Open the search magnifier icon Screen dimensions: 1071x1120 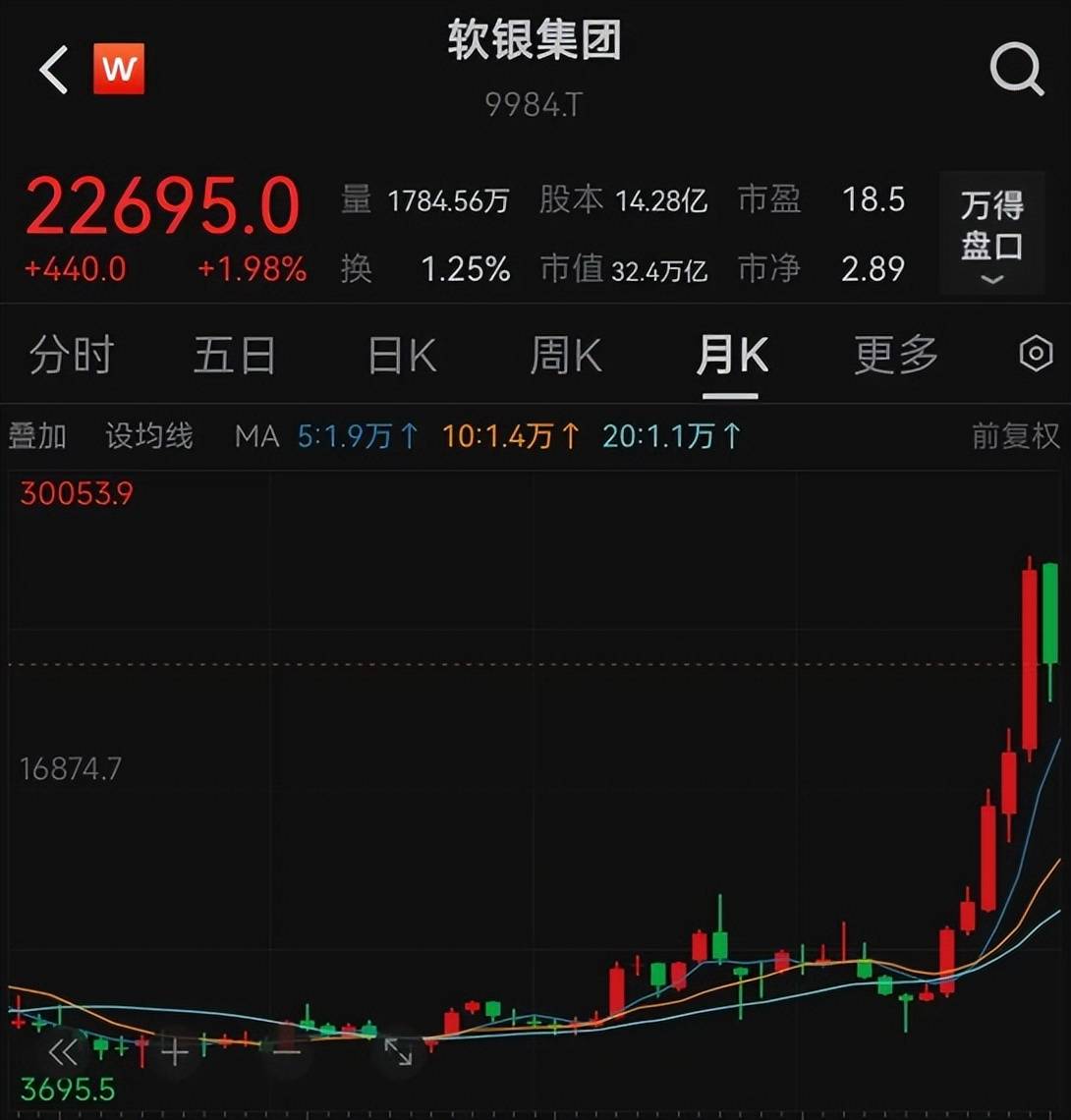point(1016,70)
